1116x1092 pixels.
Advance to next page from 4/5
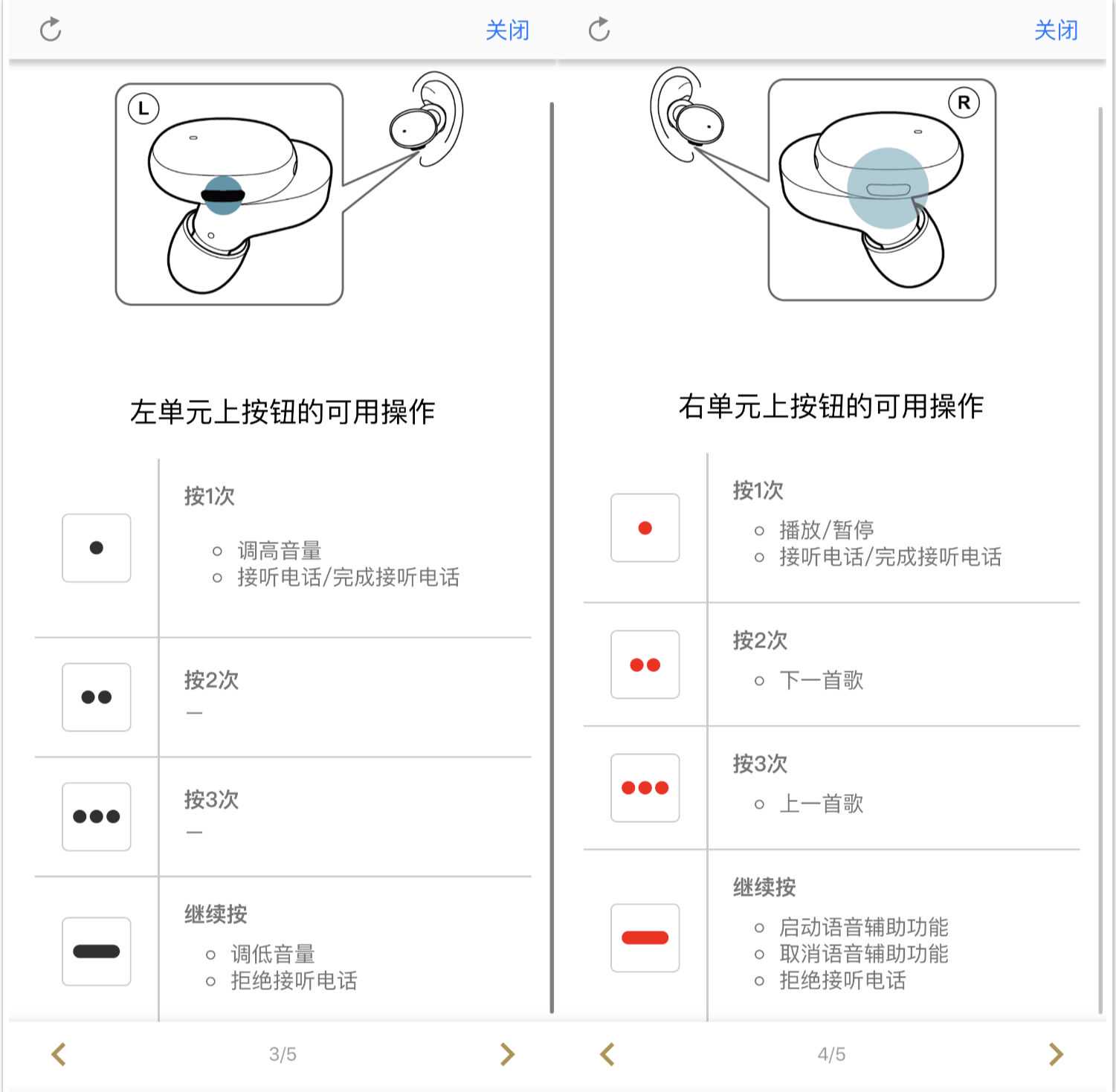click(1056, 1053)
